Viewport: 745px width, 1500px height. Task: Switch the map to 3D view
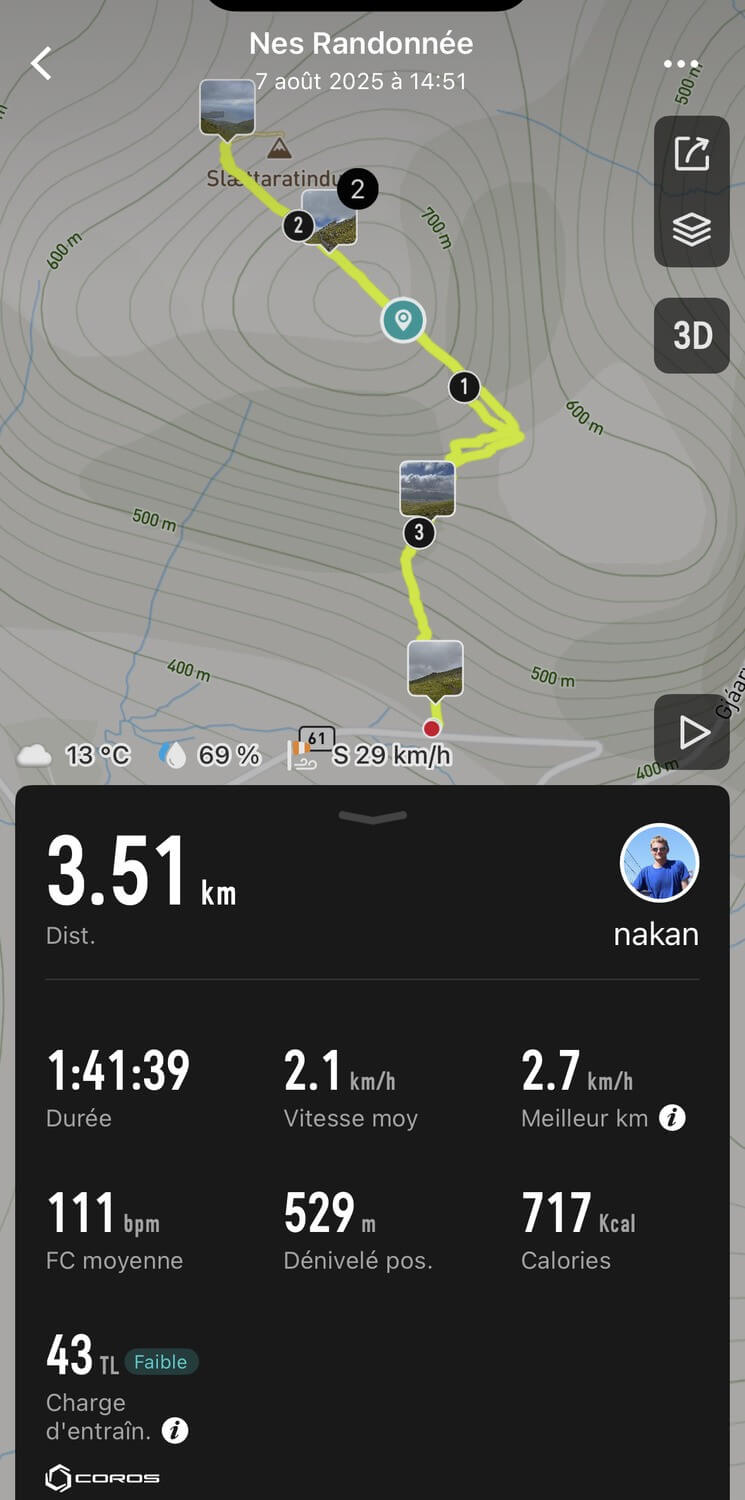click(x=692, y=336)
